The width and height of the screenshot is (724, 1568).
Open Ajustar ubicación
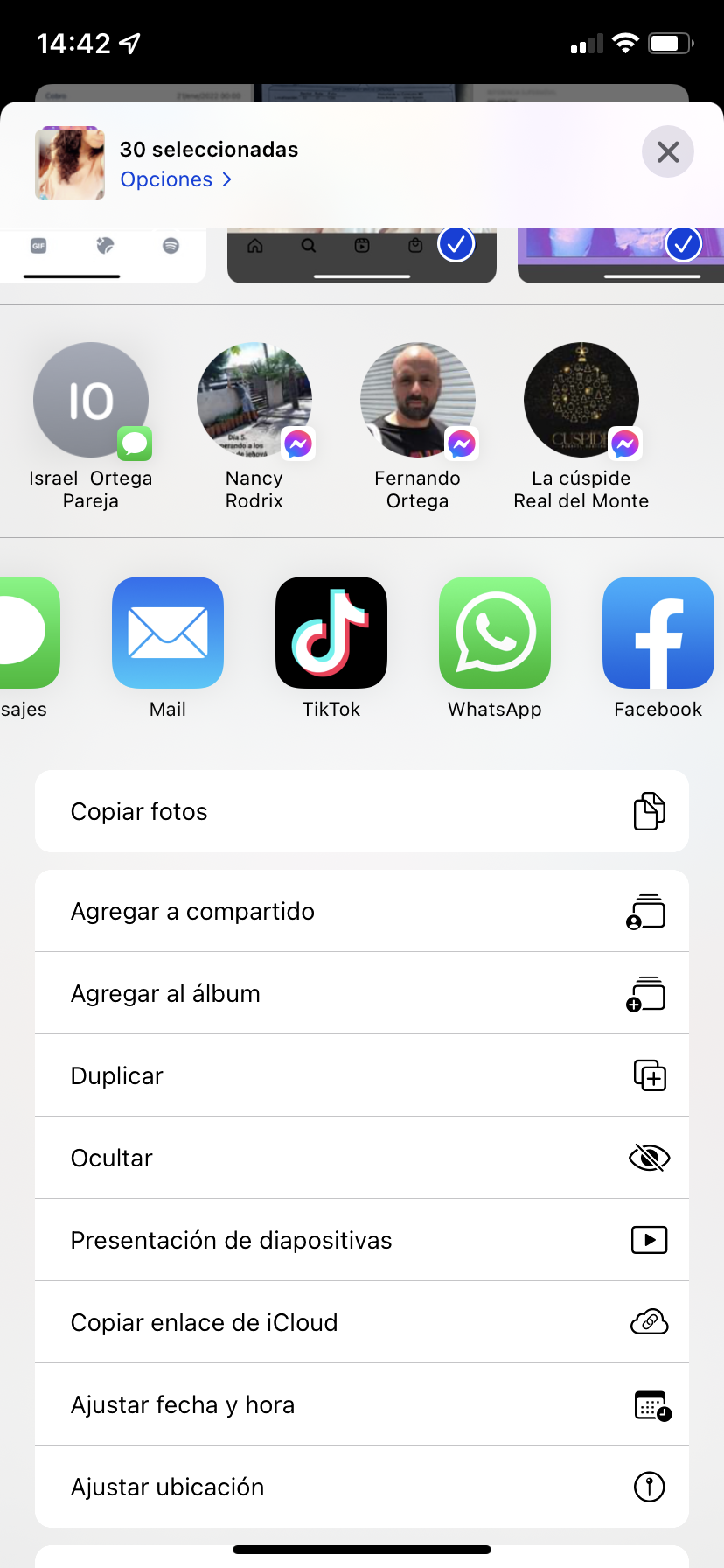(362, 1487)
